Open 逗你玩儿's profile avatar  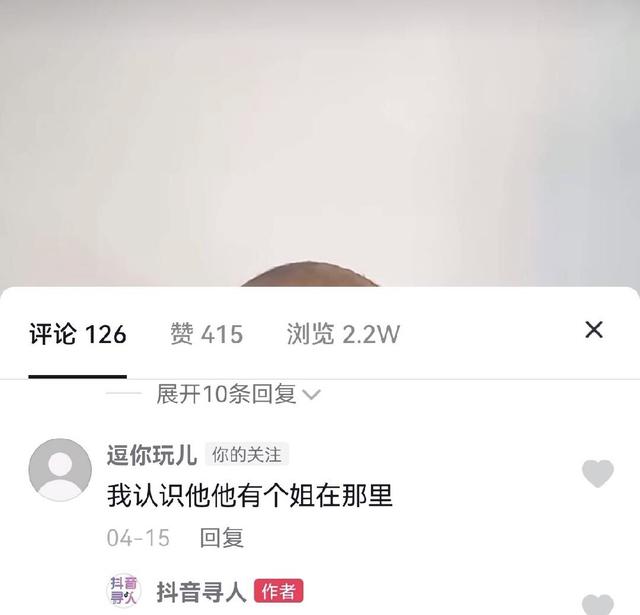coord(60,469)
